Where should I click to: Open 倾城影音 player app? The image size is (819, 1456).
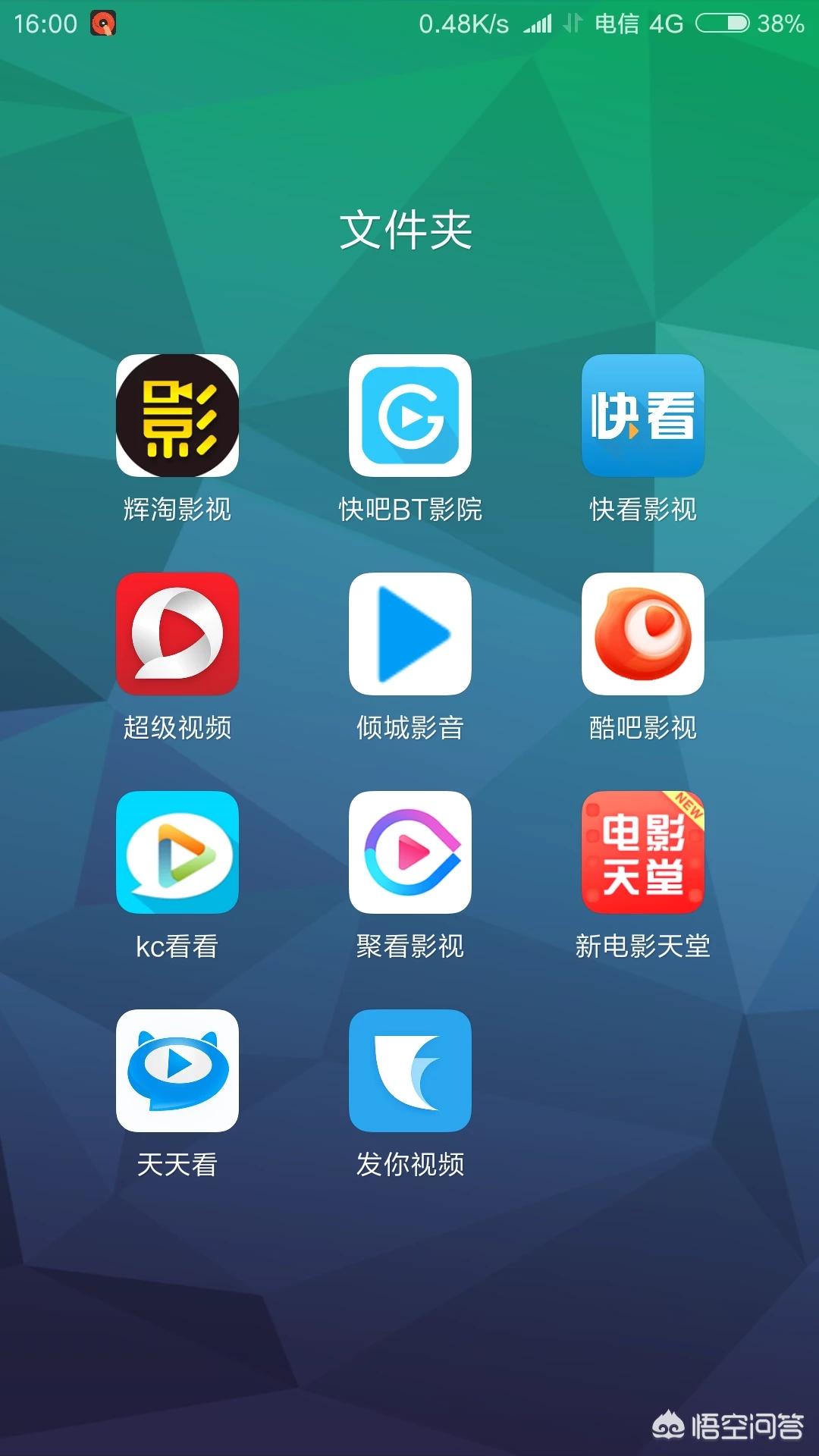410,634
